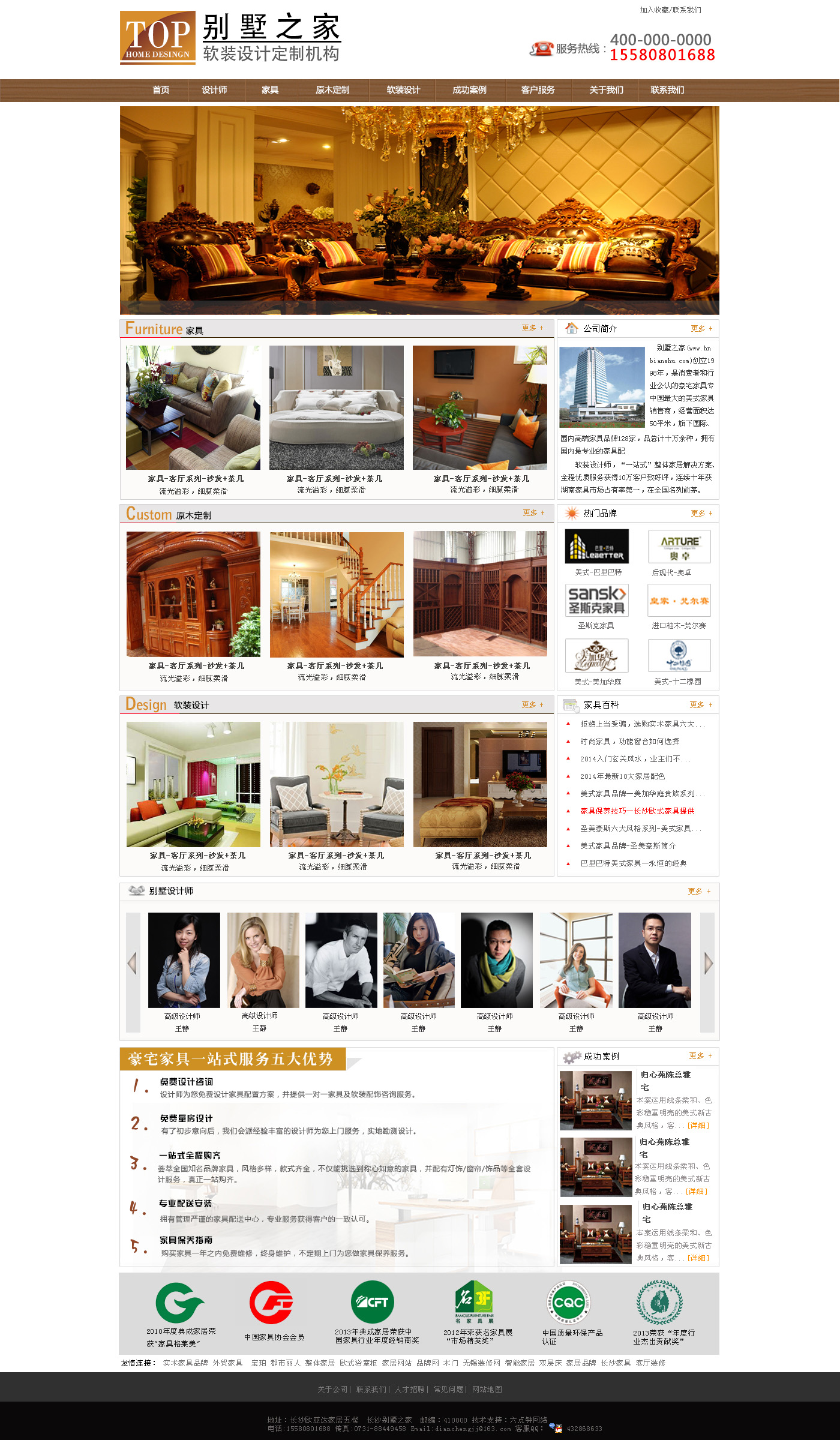Read article 时尚家具，功能窗台如何选择
Screen dimensions: 840x1440
[629, 742]
